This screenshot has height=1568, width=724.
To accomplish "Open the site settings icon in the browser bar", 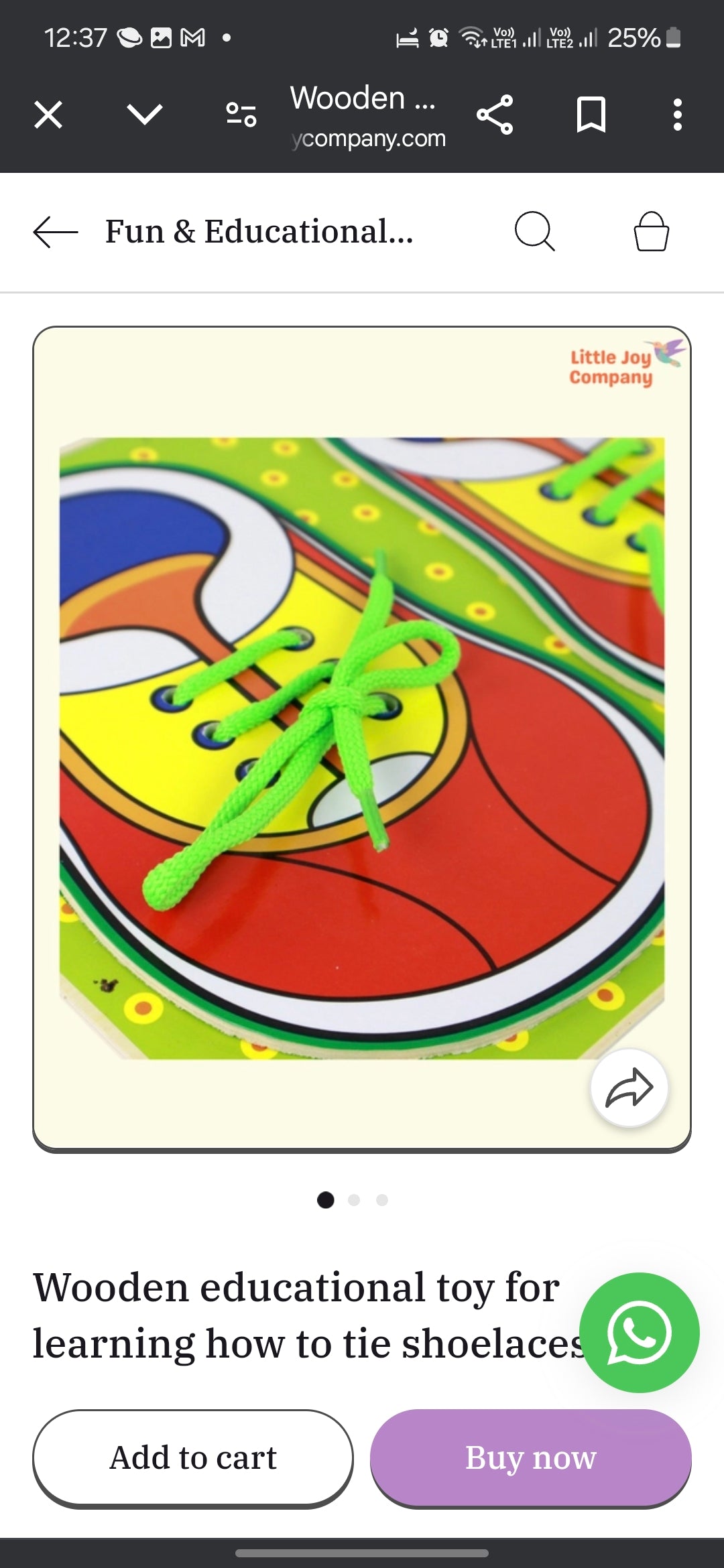I will click(x=241, y=115).
